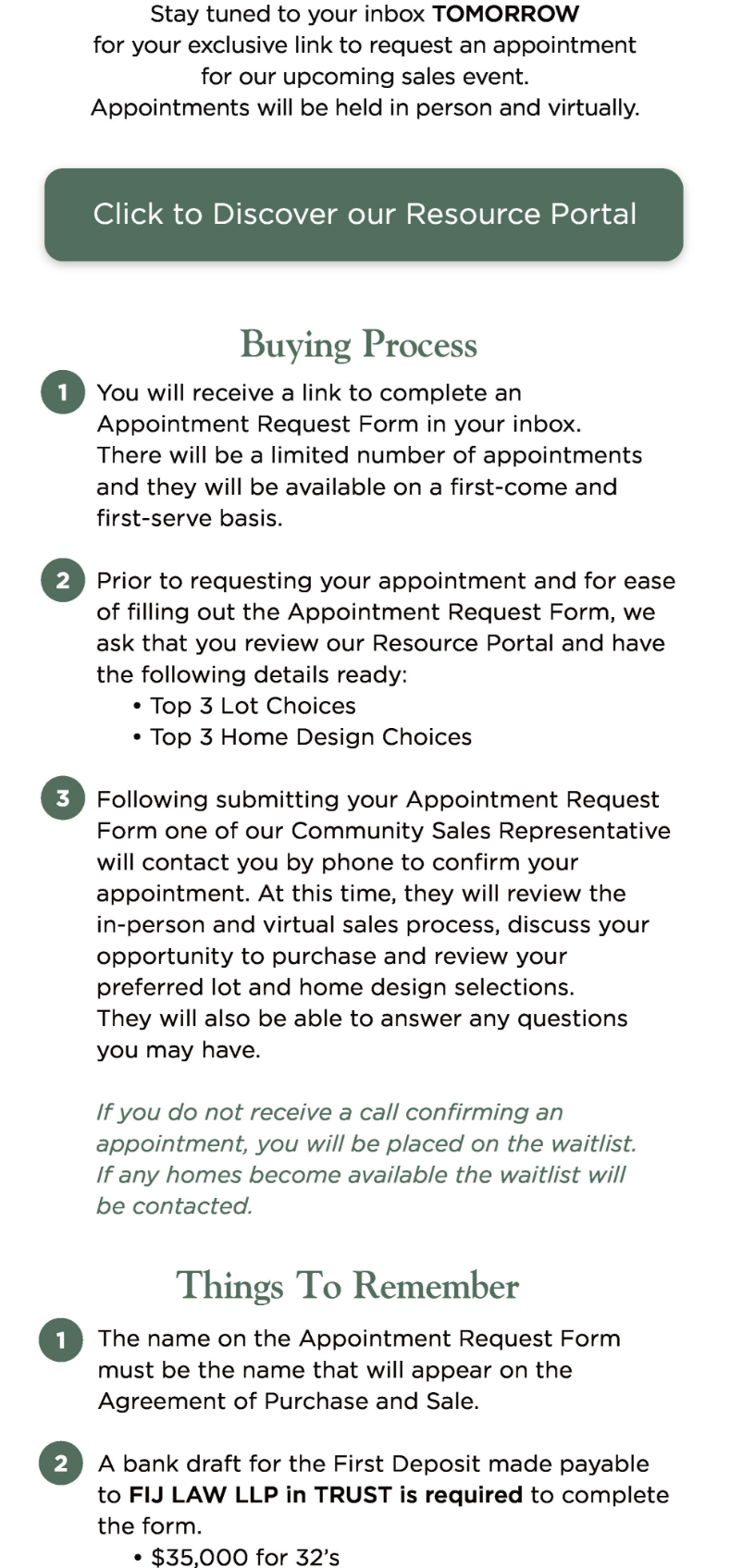Open the Resource Portal button
Screen dimensions: 730x1568
tap(364, 215)
